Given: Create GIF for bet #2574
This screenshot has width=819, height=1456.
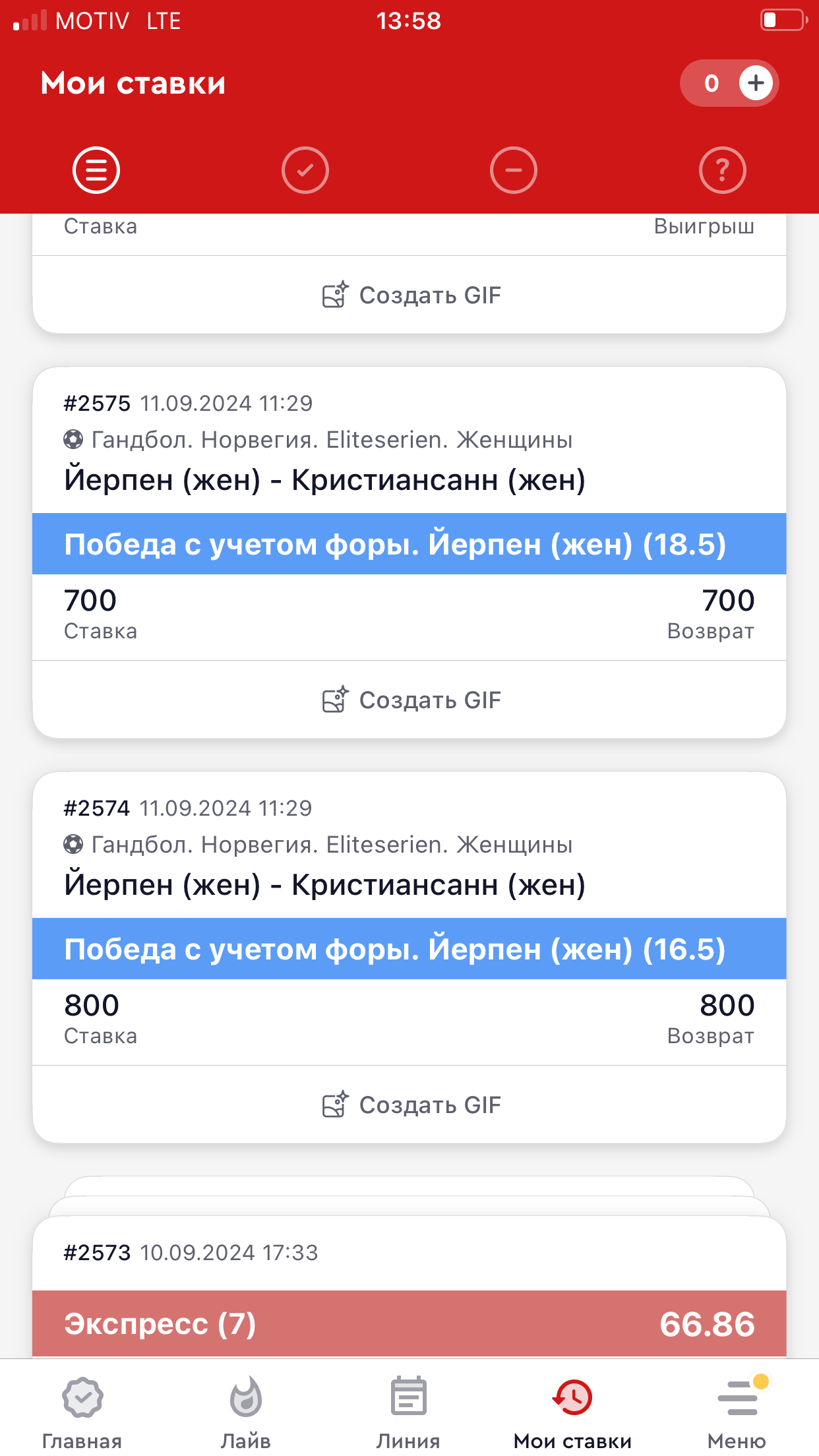Looking at the screenshot, I should [x=410, y=1105].
